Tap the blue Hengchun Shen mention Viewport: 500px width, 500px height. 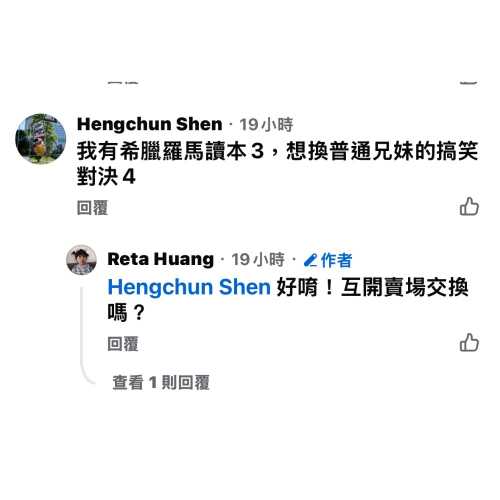click(189, 287)
